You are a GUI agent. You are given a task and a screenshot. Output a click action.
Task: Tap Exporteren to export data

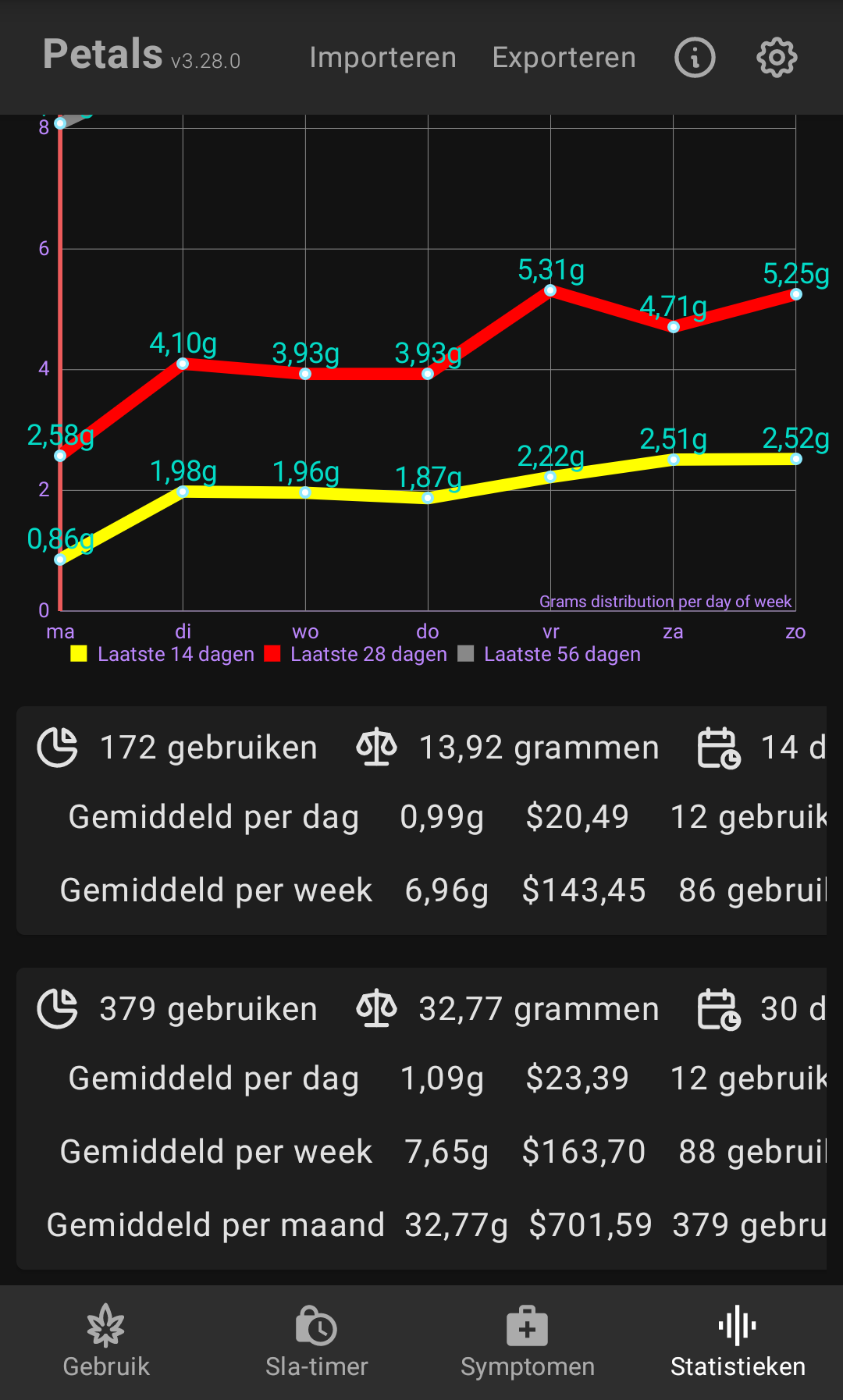click(564, 58)
